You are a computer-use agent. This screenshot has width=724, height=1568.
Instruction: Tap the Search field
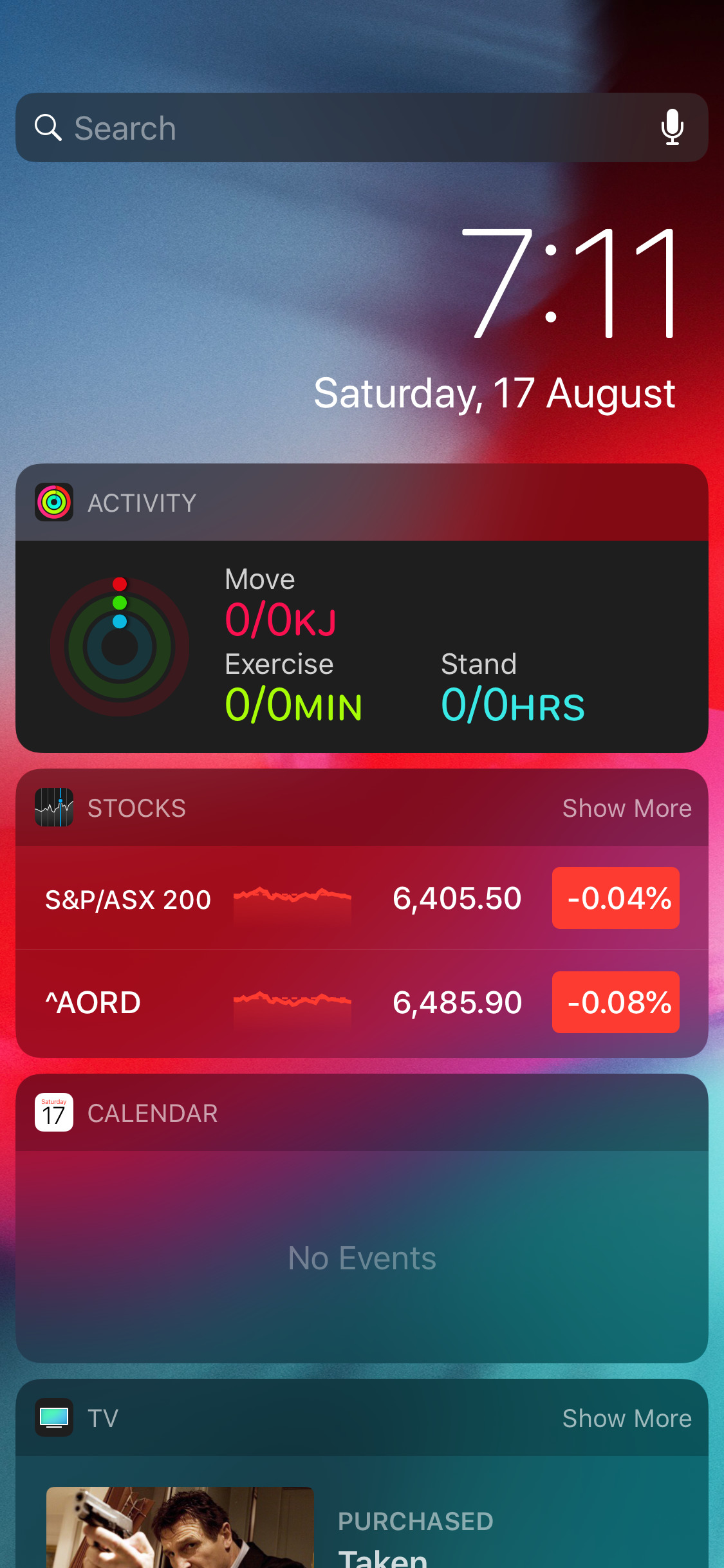(x=362, y=127)
